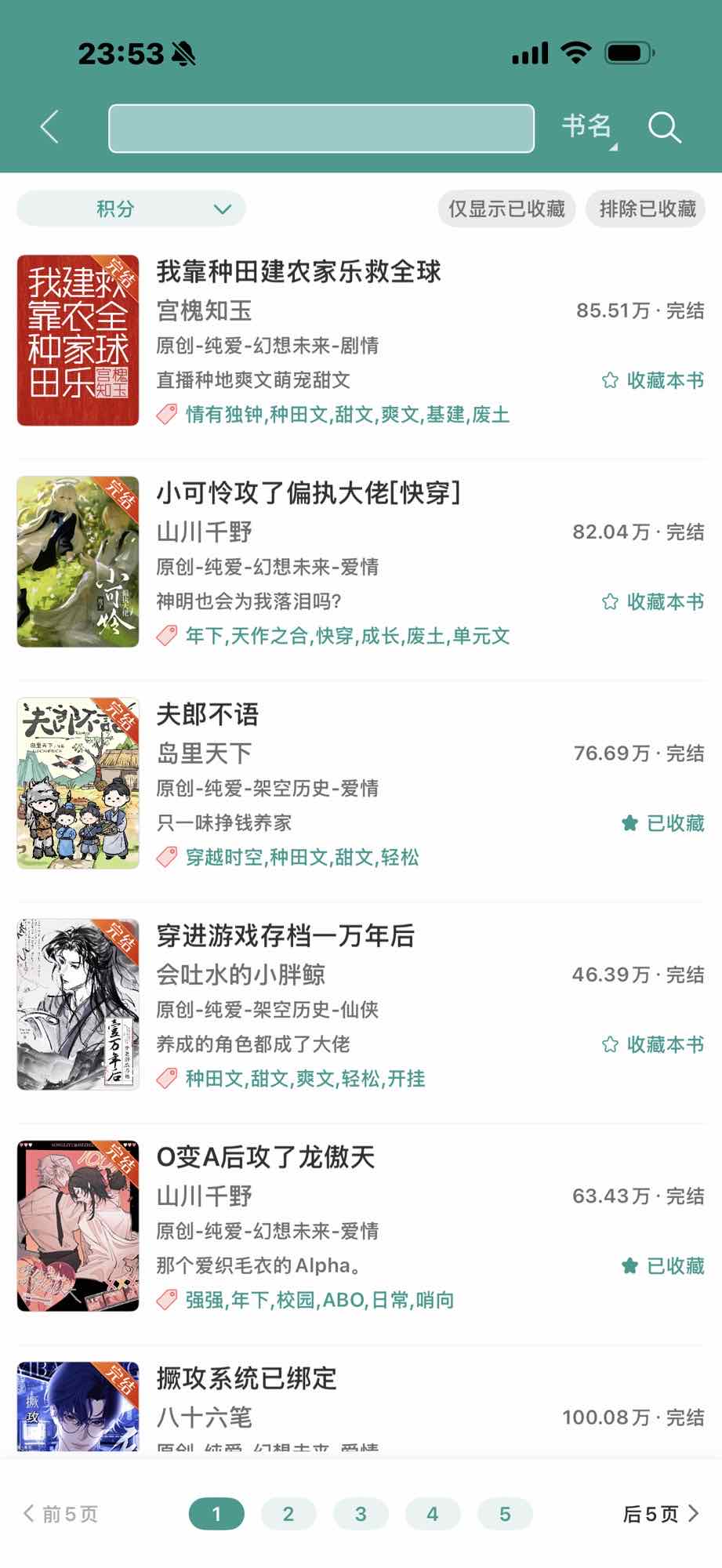
Task: Favorite 我靠种田建农家乐救全球 via 收藏本书
Action: [652, 380]
